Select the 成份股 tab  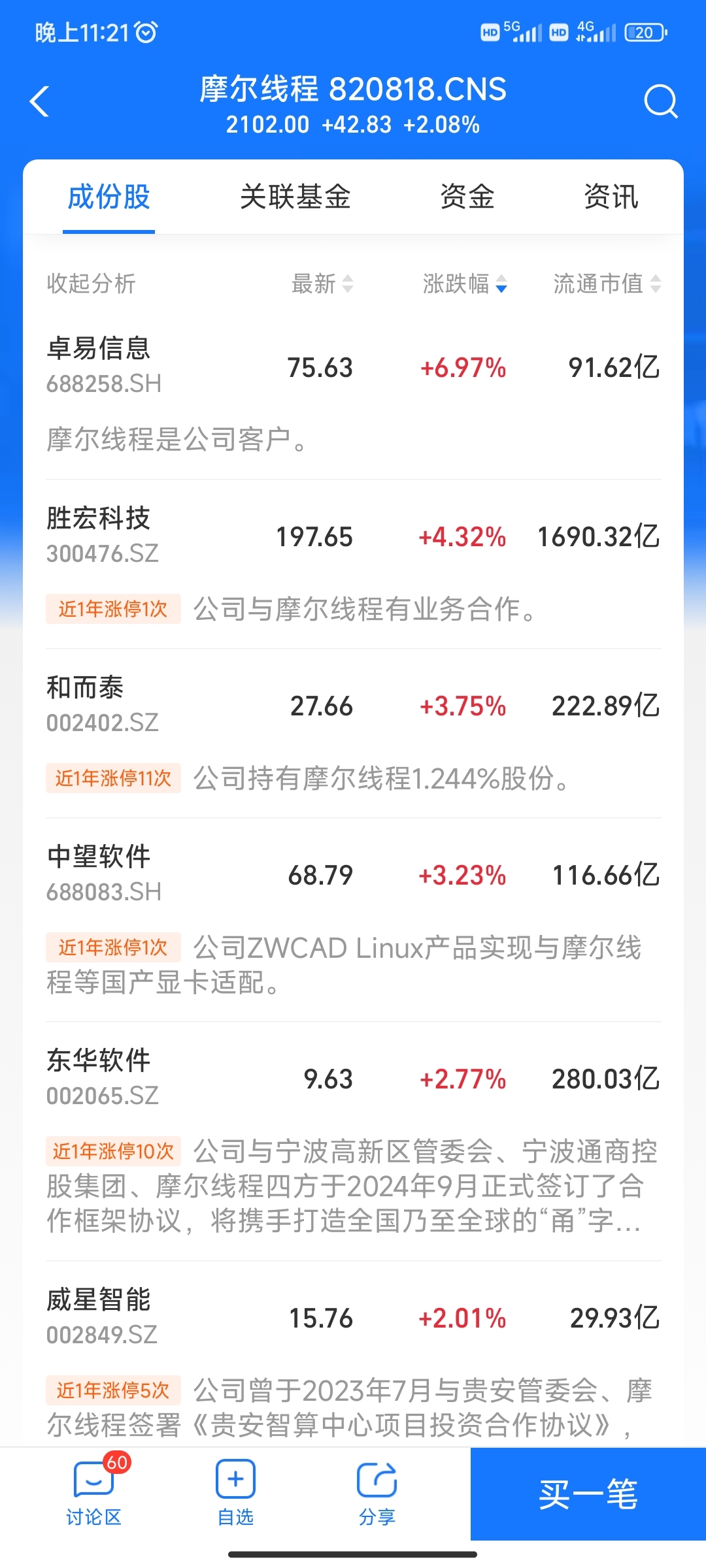coord(109,197)
